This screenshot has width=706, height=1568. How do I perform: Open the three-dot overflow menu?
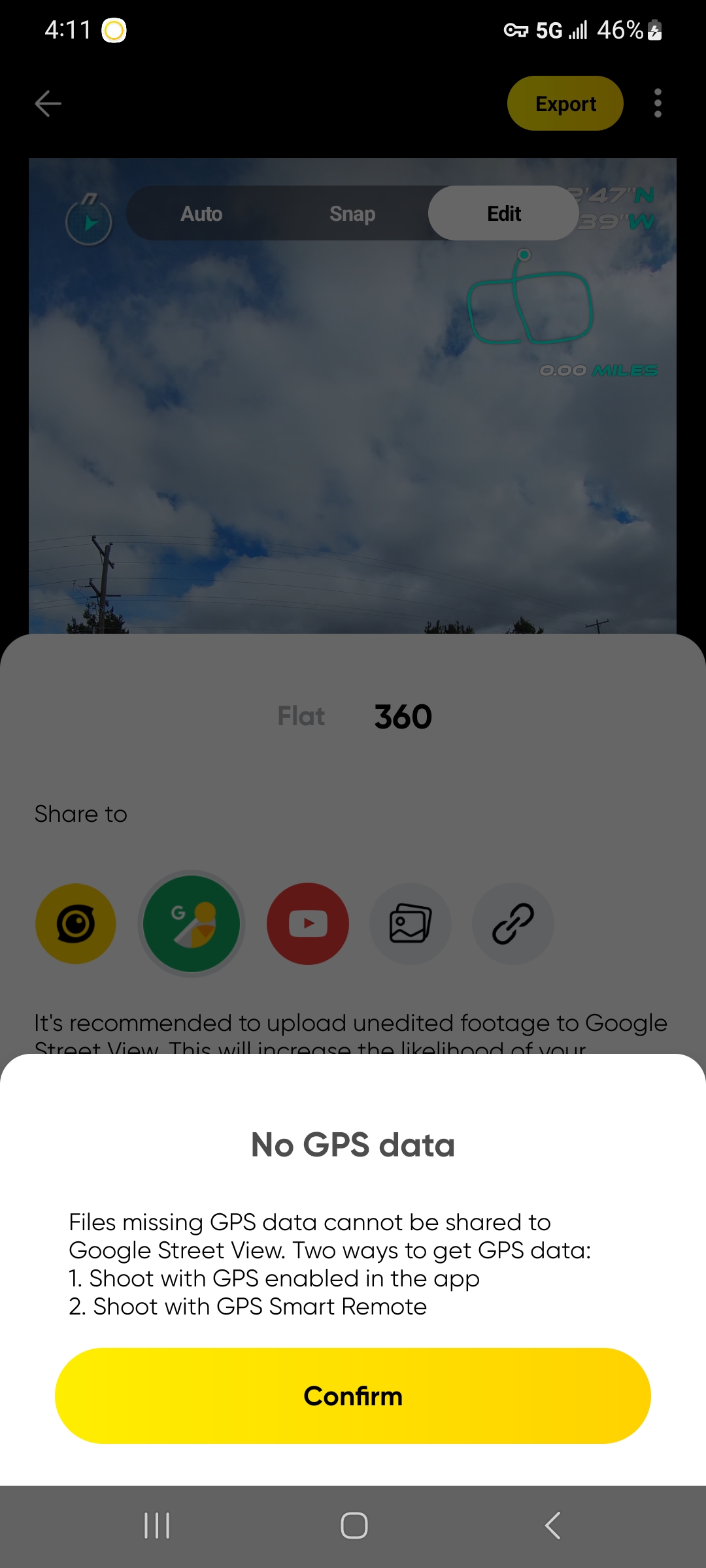658,103
